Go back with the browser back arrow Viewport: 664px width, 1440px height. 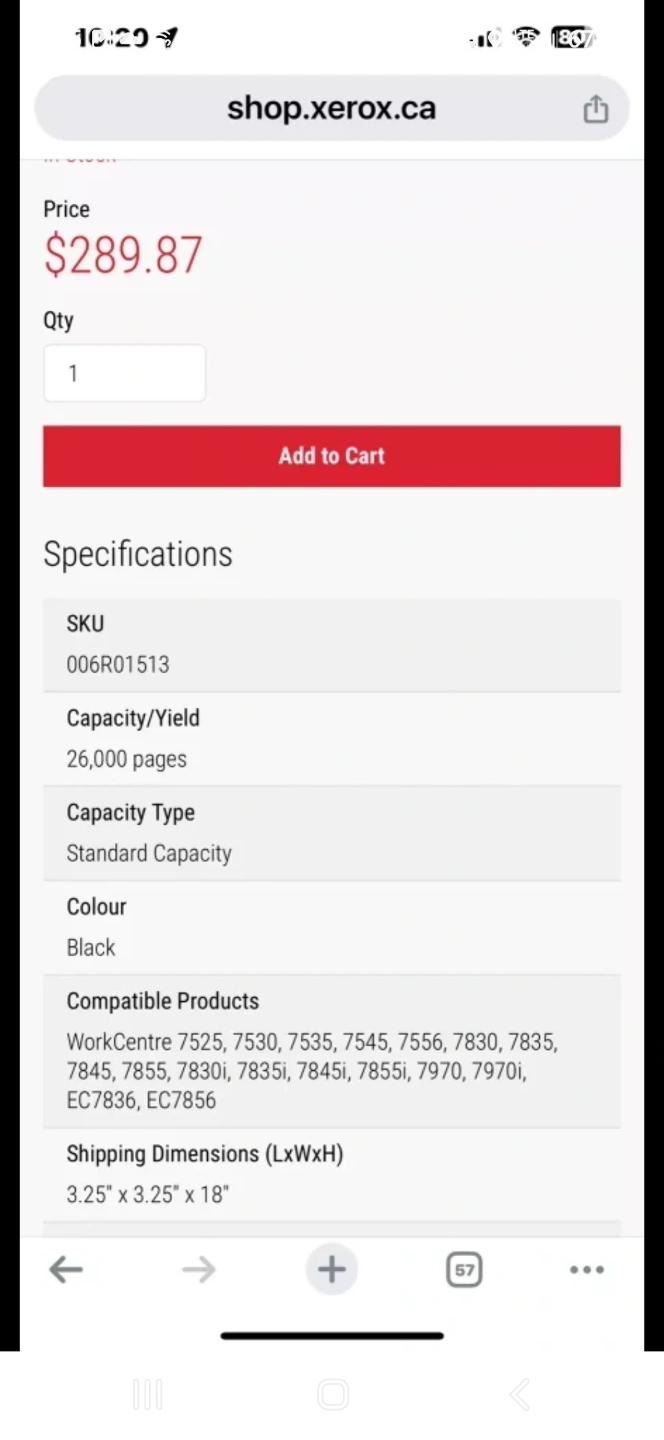click(66, 1270)
